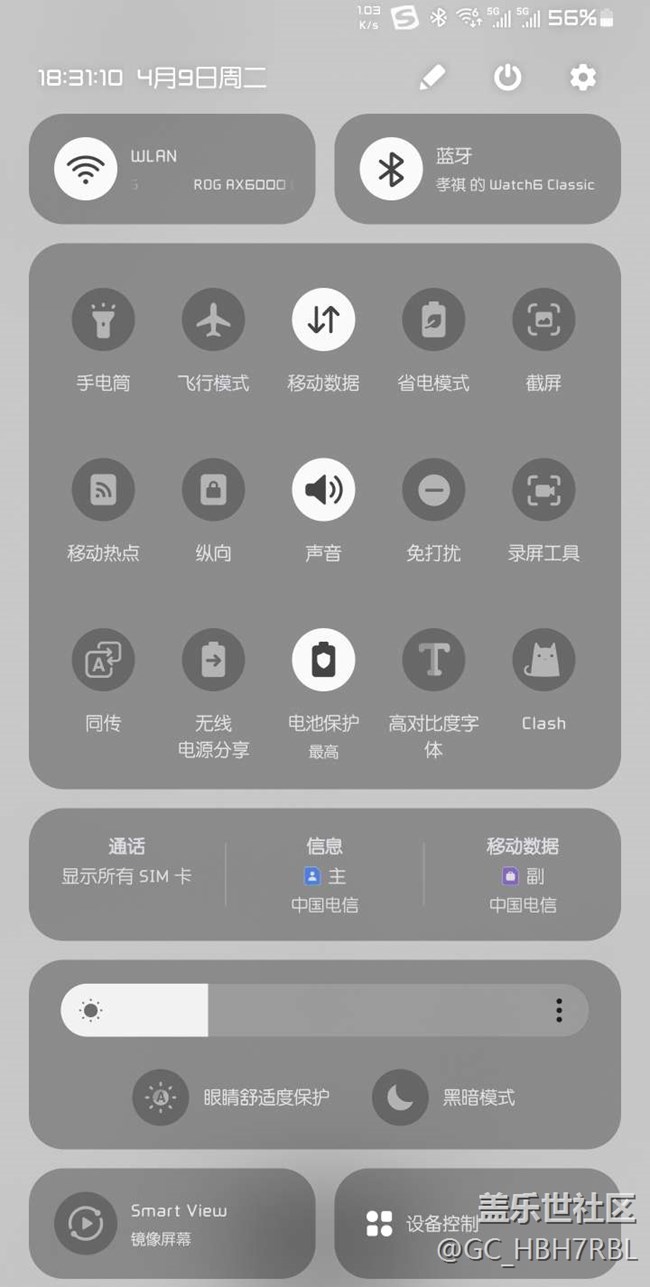This screenshot has height=1287, width=650.
Task: Mute via the 声音 sound toggle
Action: [x=323, y=490]
